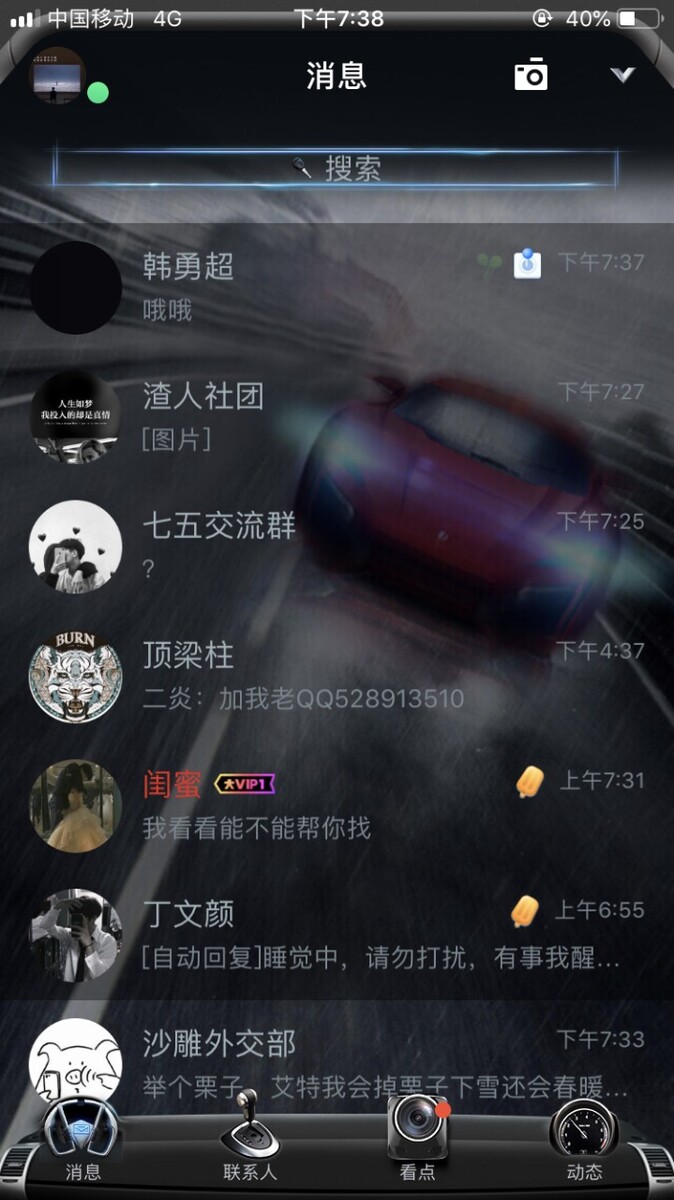Expand the dropdown arrow menu at top right
This screenshot has height=1200, width=674.
click(622, 75)
